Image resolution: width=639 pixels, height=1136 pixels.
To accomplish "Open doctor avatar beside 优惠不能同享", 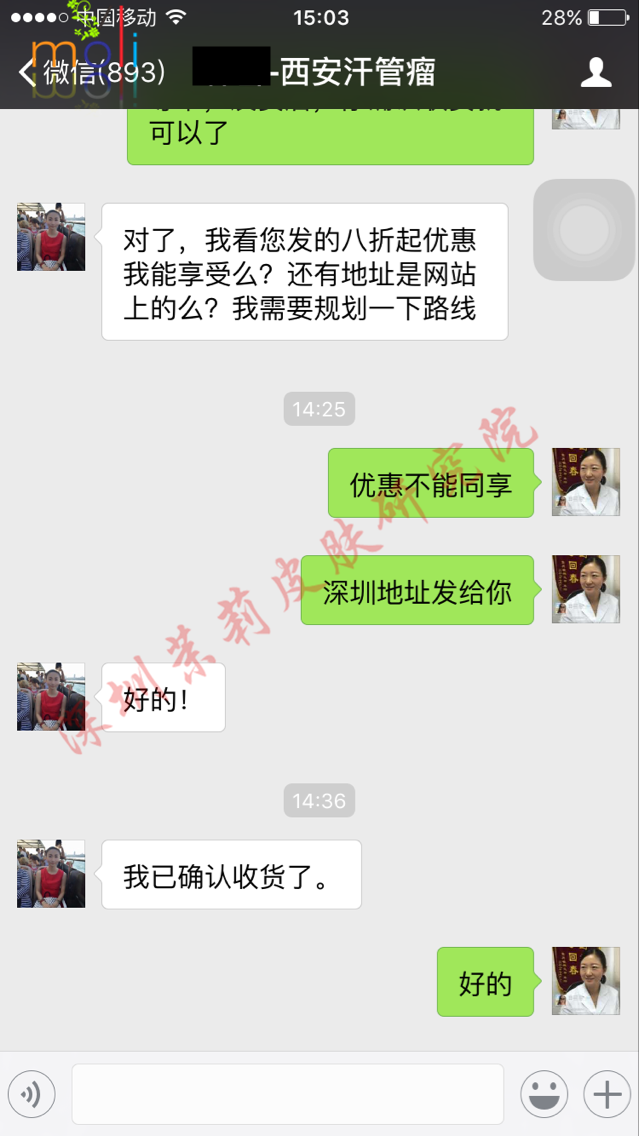I will pyautogui.click(x=586, y=482).
